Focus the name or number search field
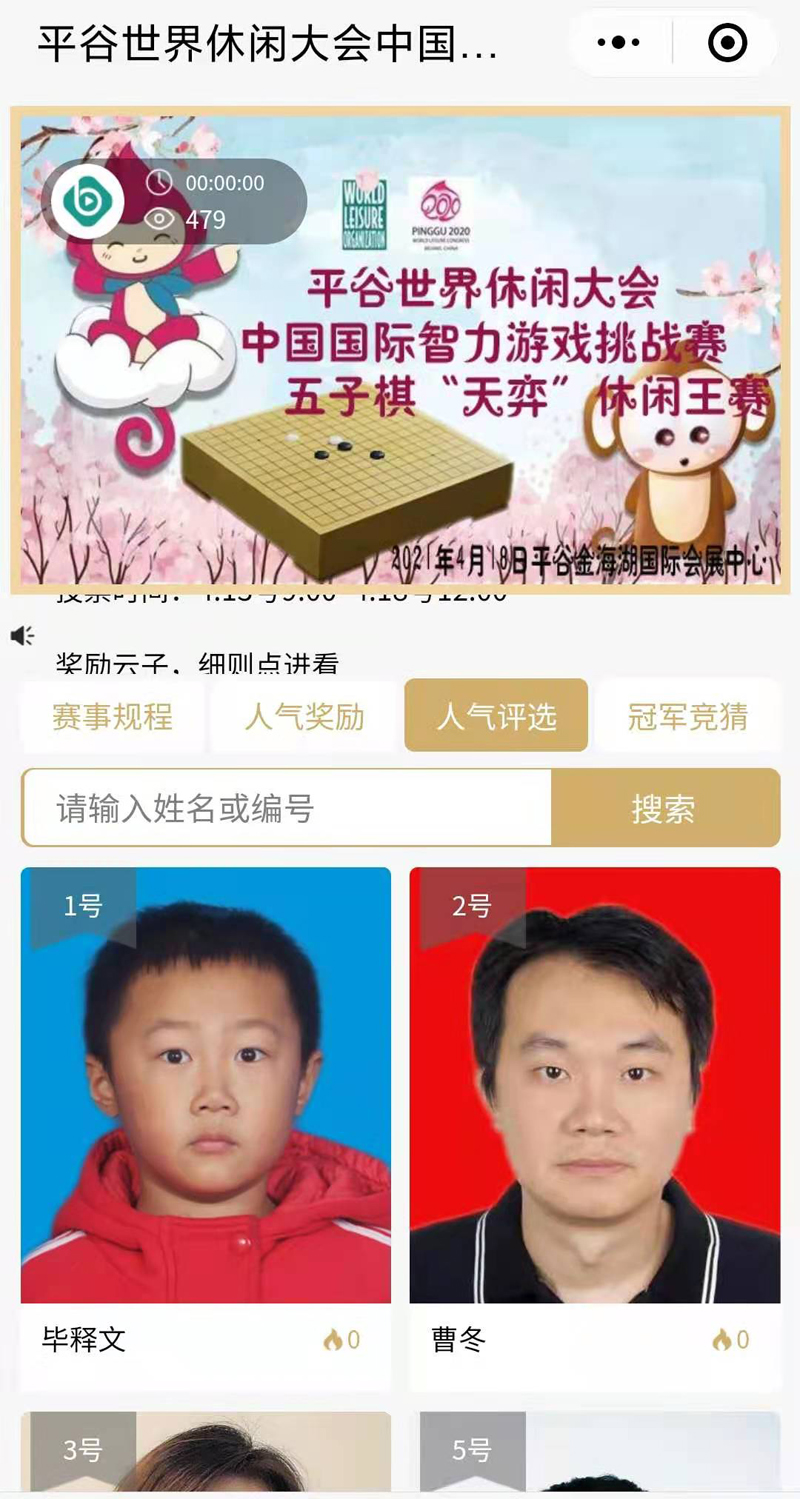800x1499 pixels. point(286,808)
